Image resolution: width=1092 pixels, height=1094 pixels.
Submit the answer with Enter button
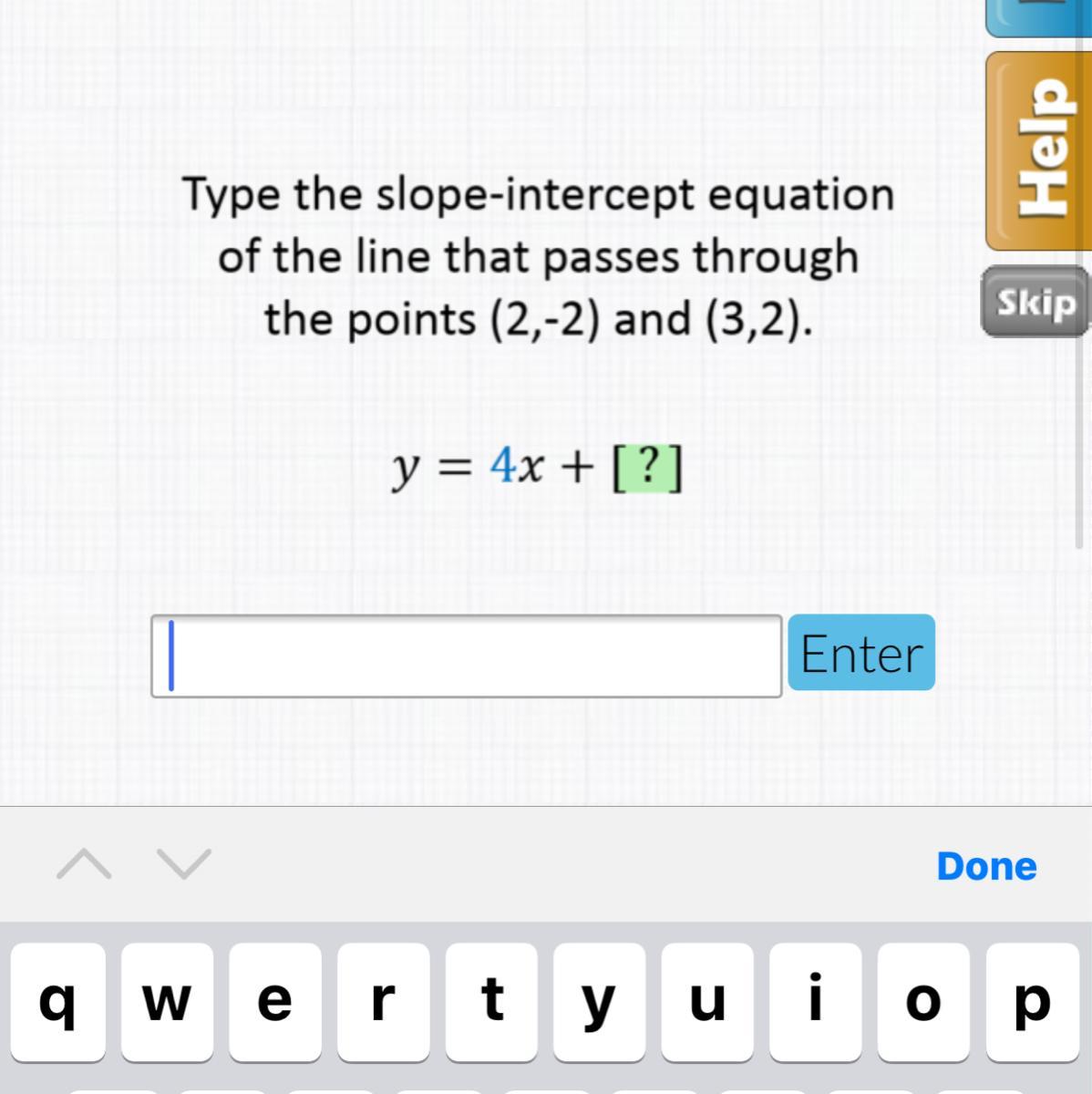(860, 653)
